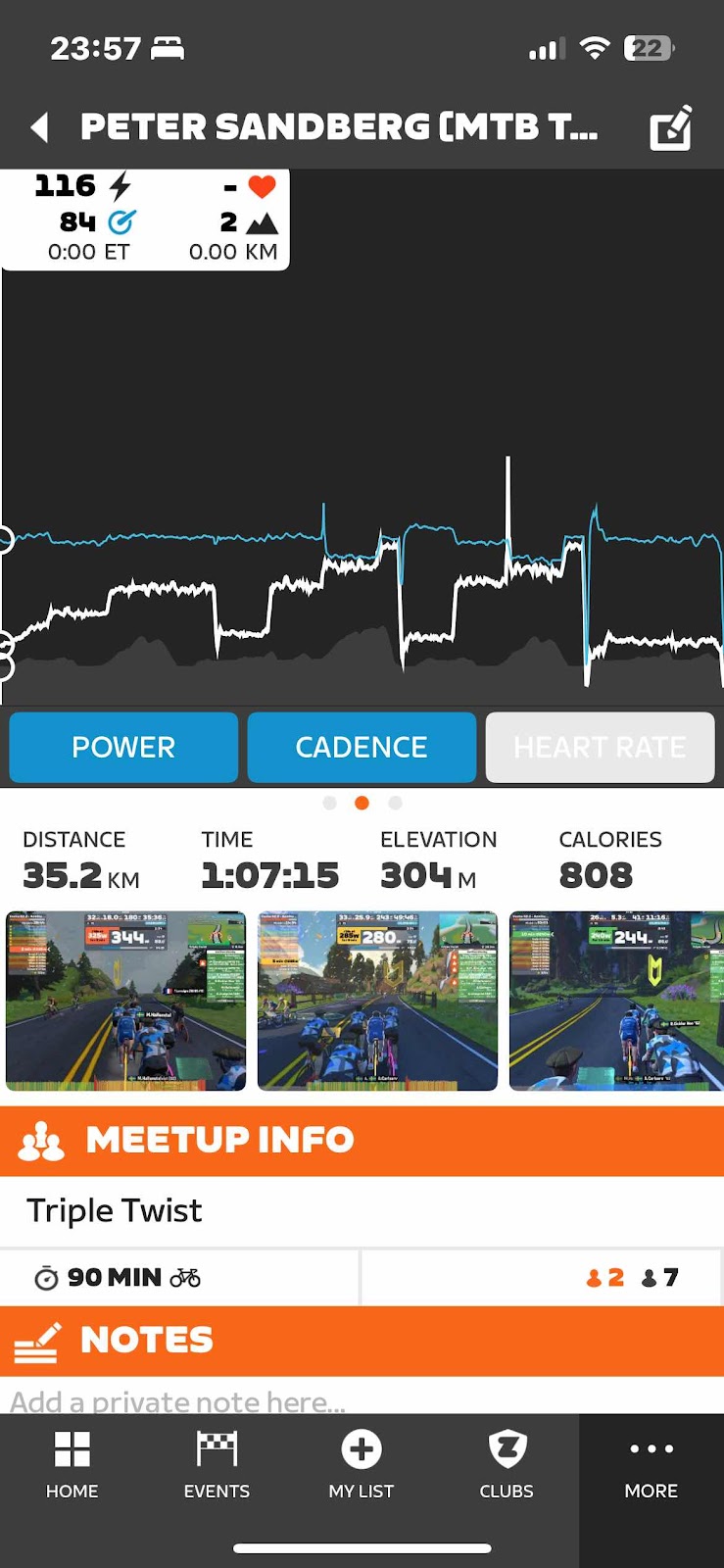Open the ride screenshot showing 244 watts
The image size is (724, 1568).
pyautogui.click(x=616, y=1001)
